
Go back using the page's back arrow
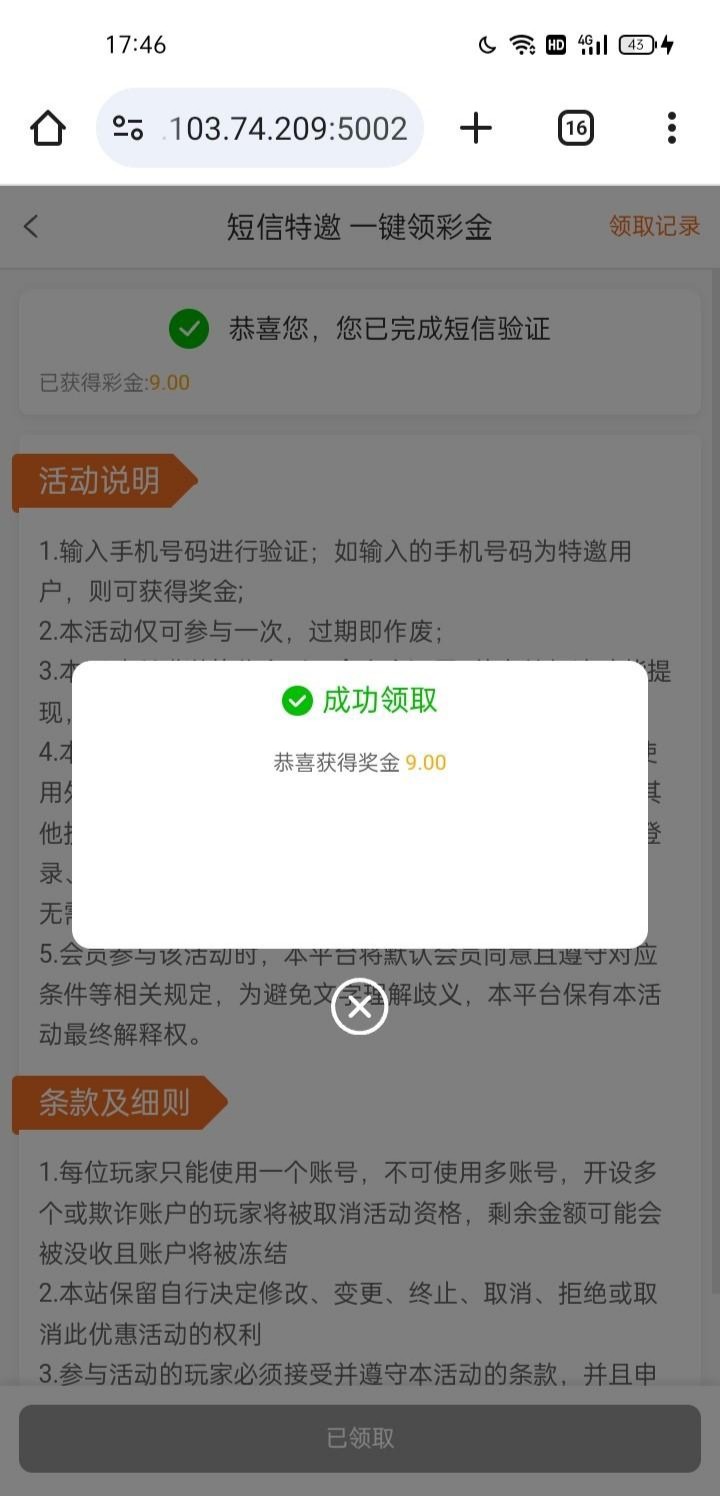(x=31, y=227)
